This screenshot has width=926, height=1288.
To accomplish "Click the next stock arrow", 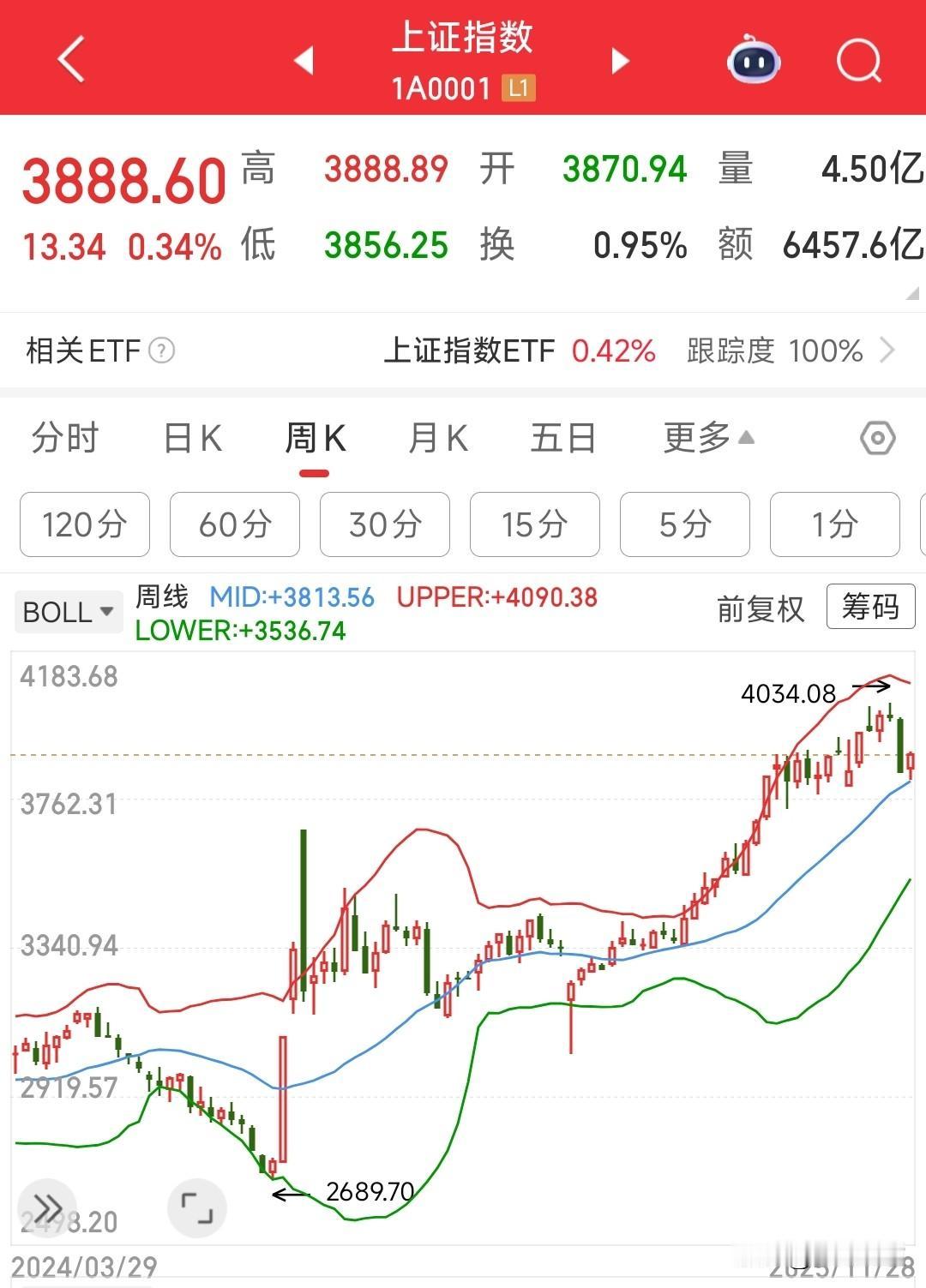I will (619, 62).
